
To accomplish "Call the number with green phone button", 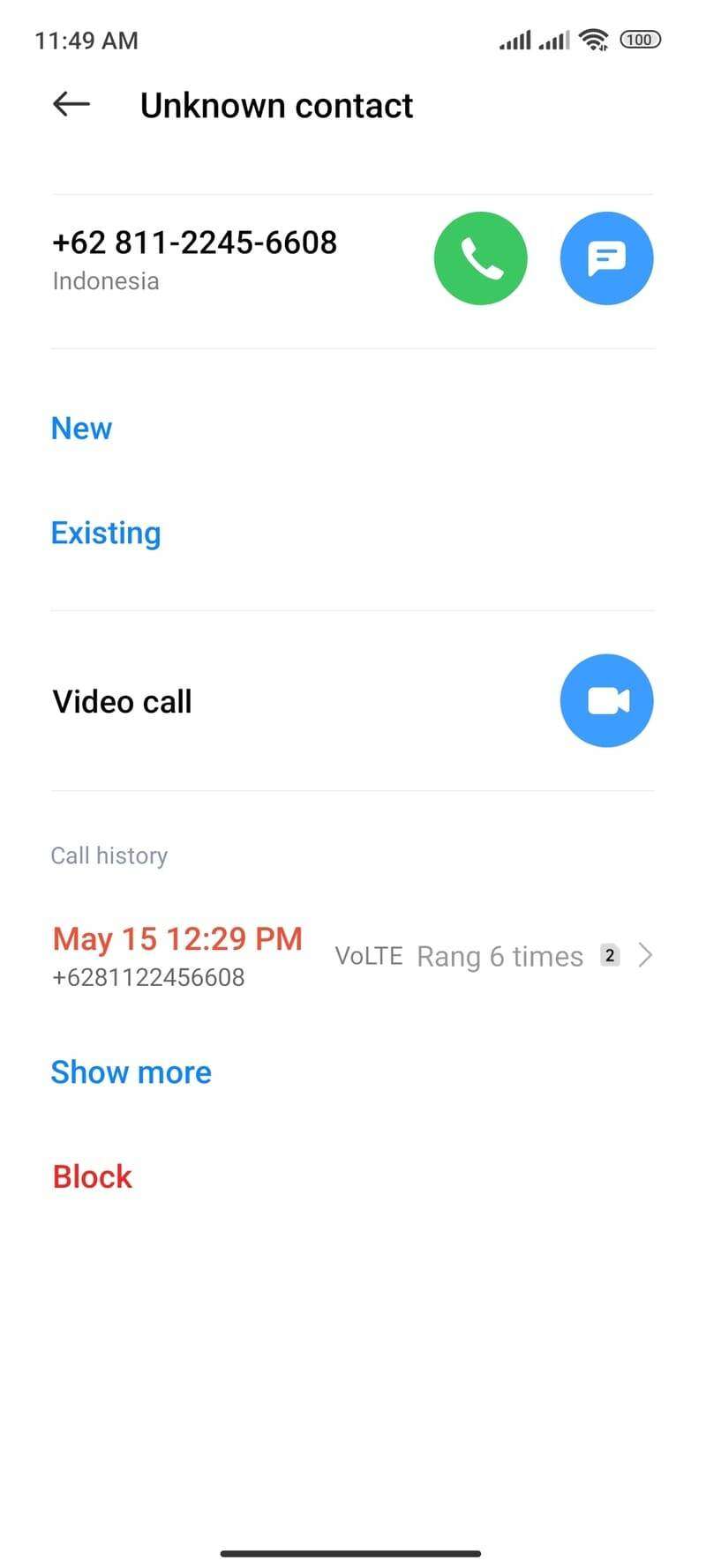I will pos(481,258).
